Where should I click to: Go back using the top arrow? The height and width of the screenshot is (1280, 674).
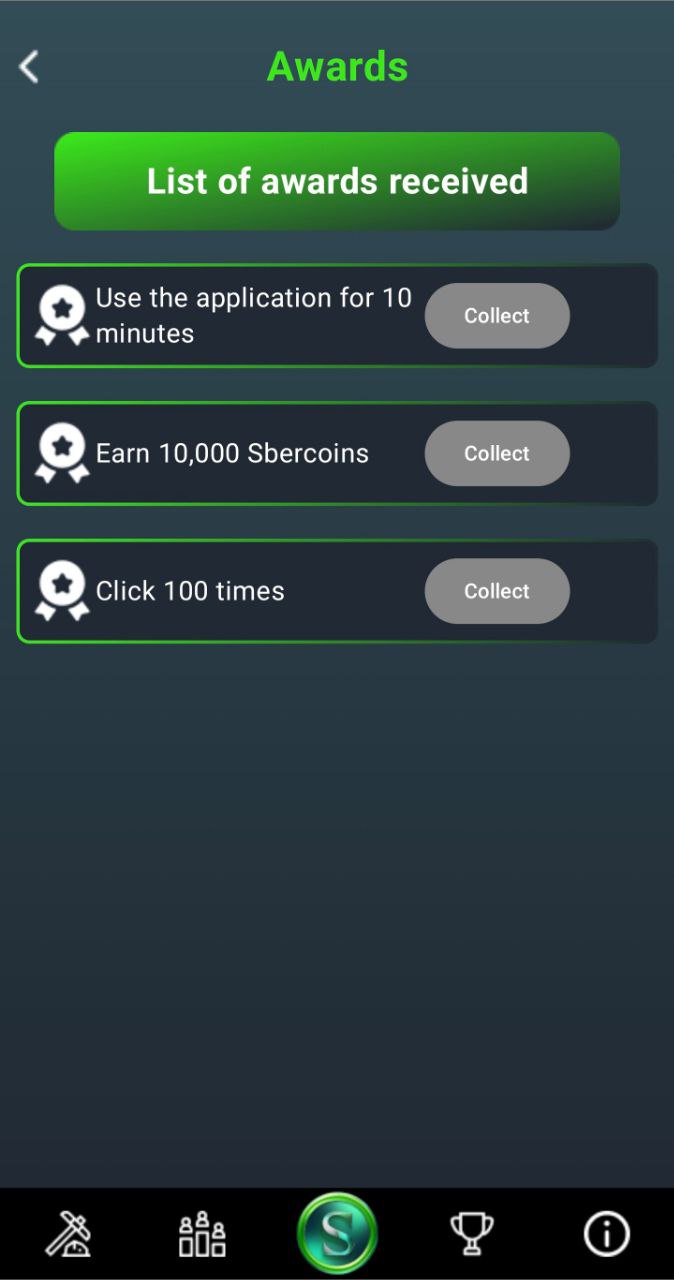coord(29,67)
